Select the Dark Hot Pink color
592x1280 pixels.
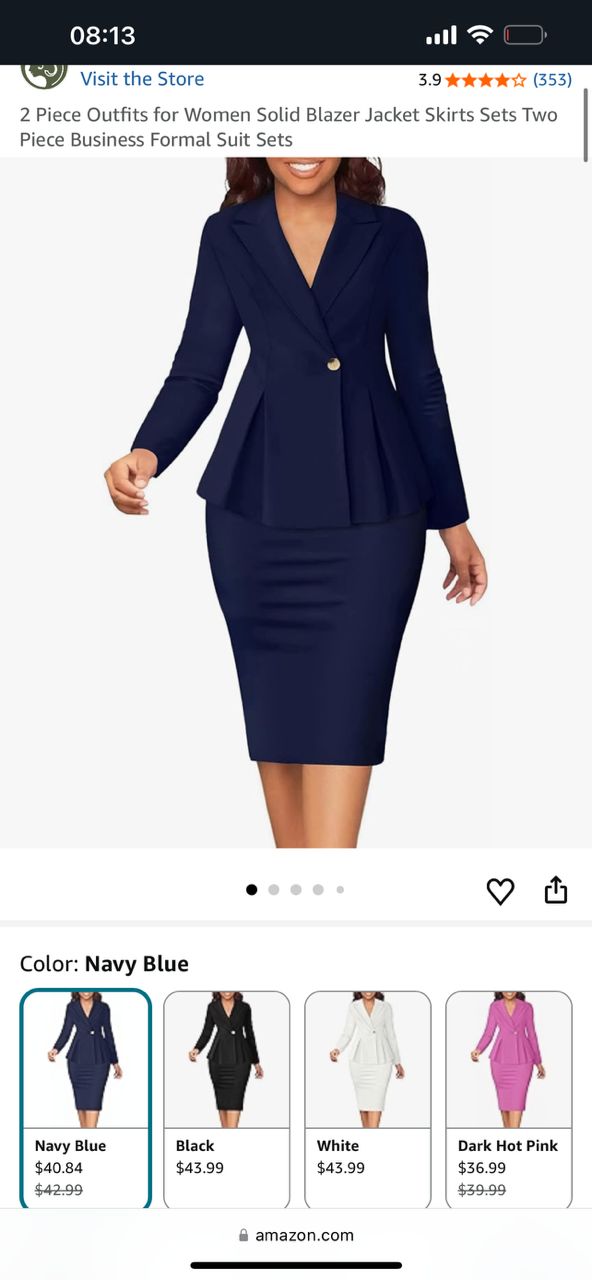[509, 1100]
